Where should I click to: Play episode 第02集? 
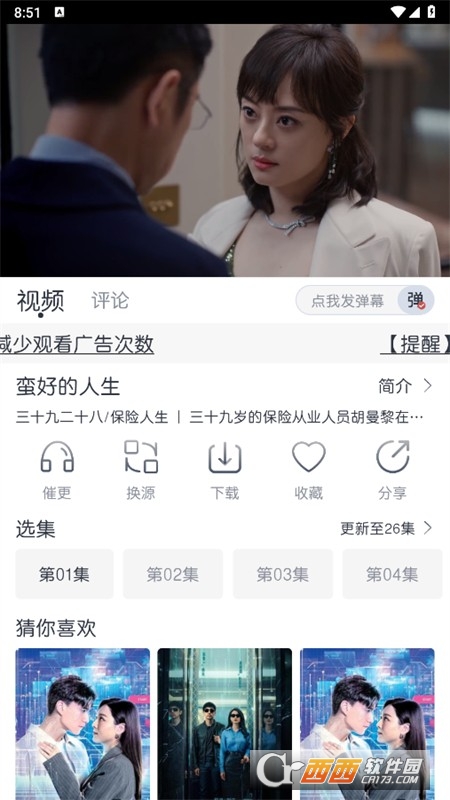(x=172, y=574)
